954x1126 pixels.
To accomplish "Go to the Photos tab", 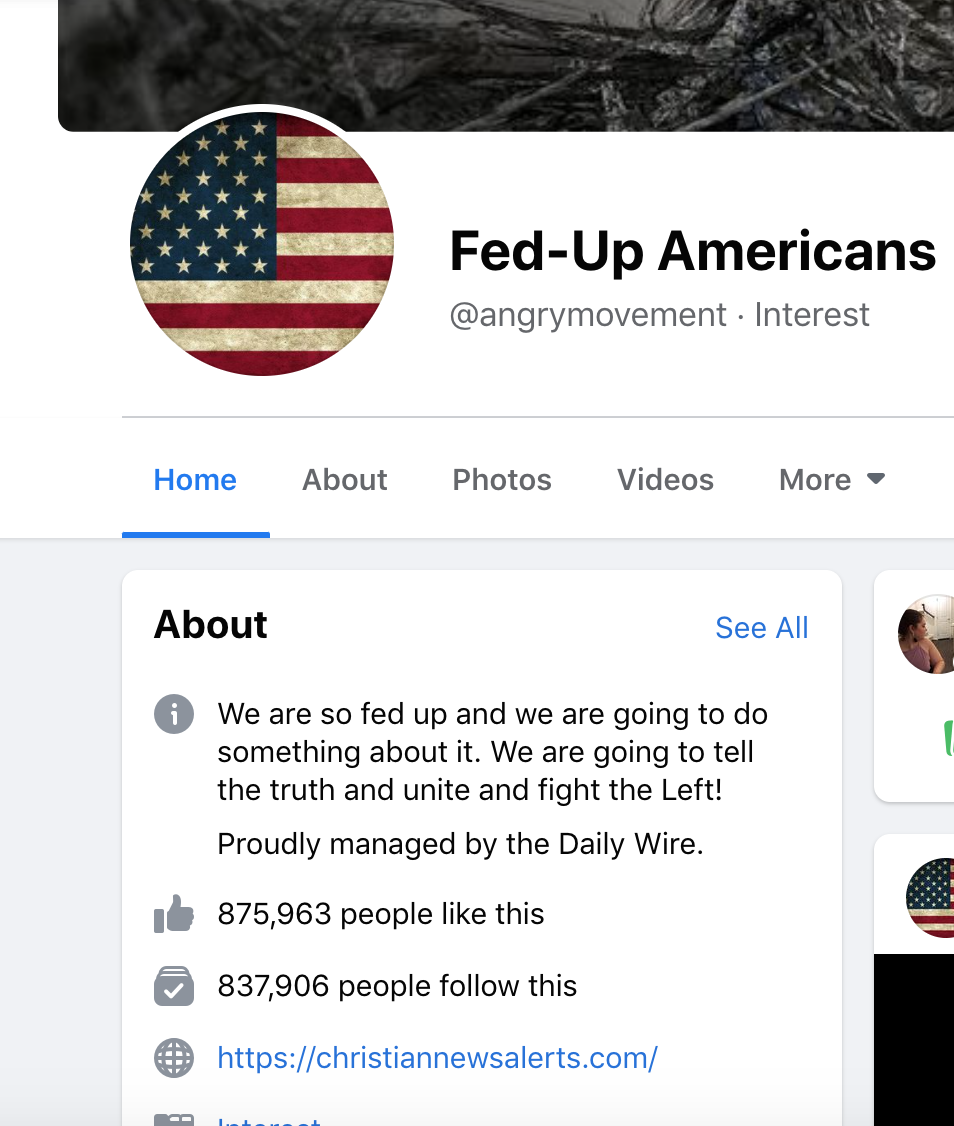I will coord(501,480).
